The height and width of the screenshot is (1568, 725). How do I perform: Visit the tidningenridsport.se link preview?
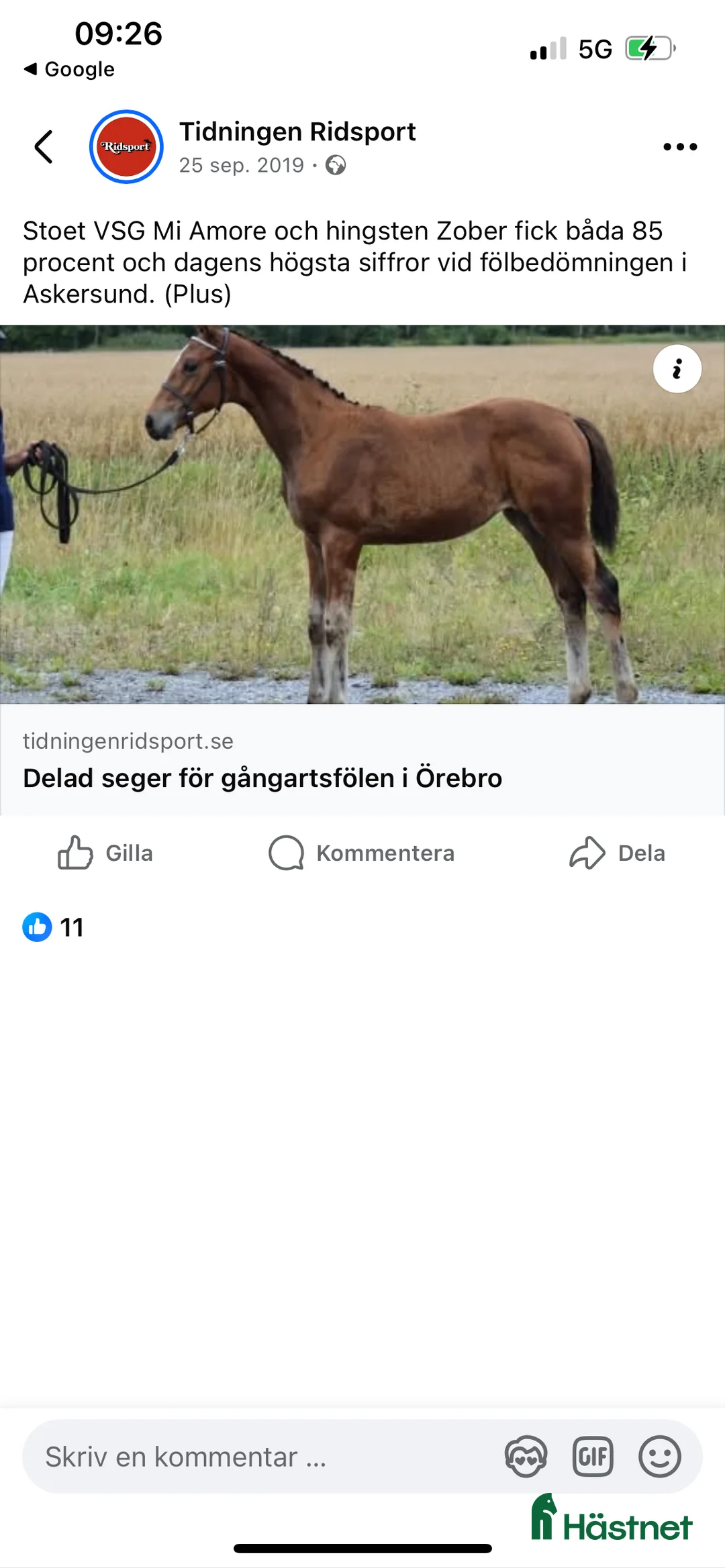tap(127, 741)
